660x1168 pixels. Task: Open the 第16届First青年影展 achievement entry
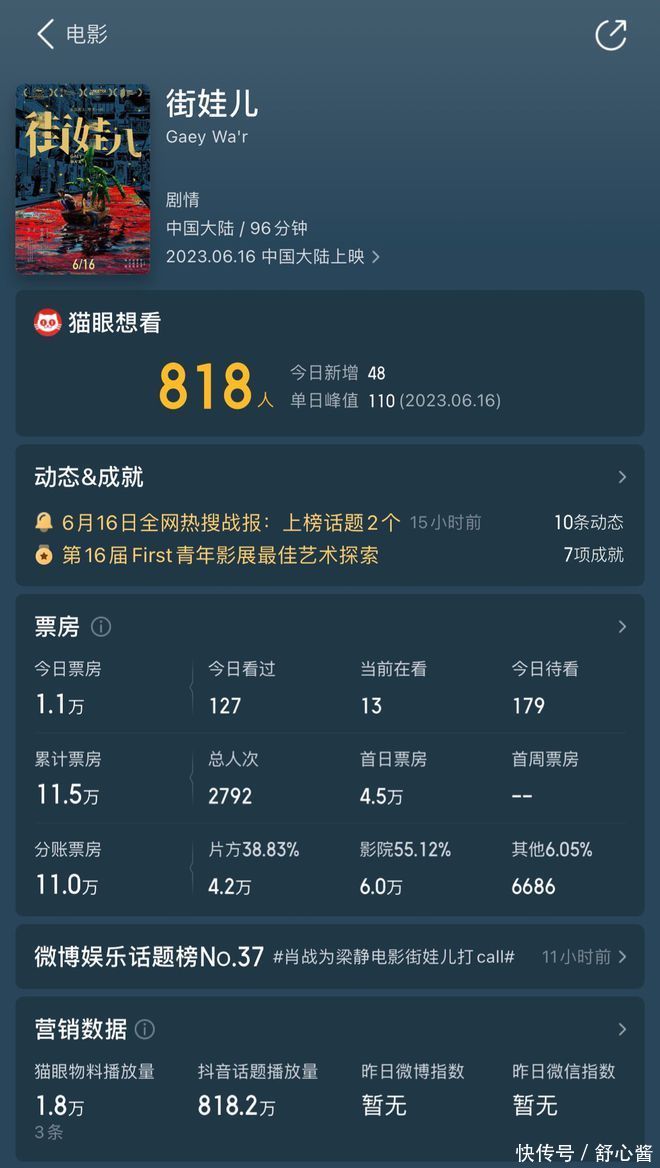point(220,555)
